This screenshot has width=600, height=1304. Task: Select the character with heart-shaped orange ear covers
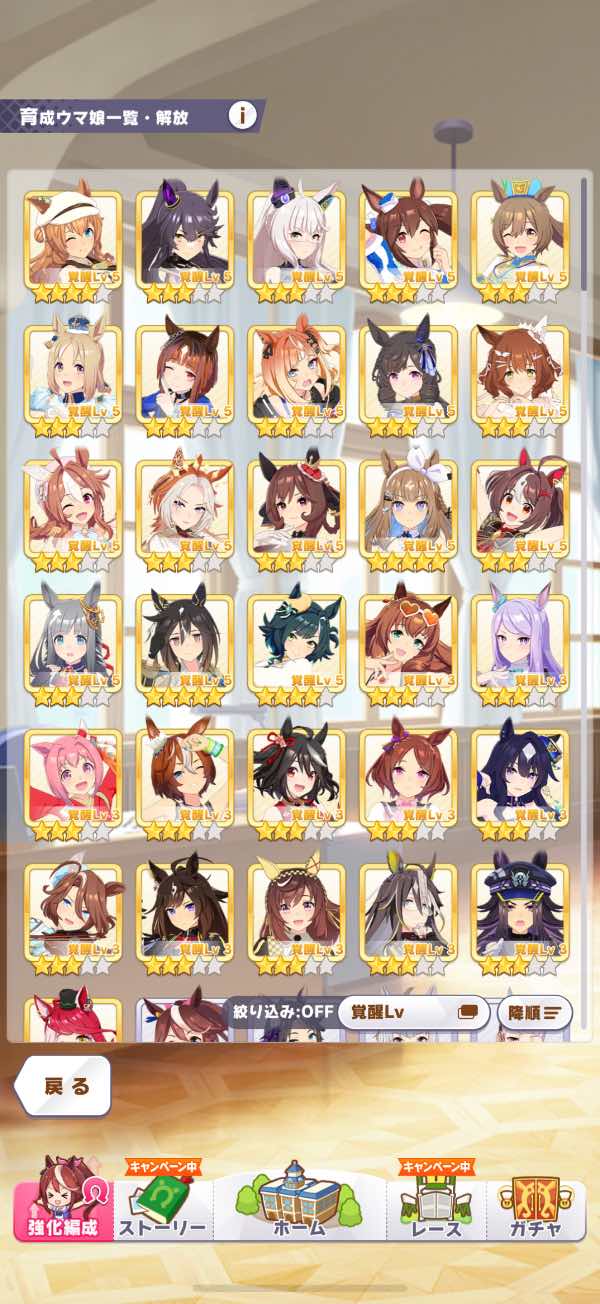point(409,651)
